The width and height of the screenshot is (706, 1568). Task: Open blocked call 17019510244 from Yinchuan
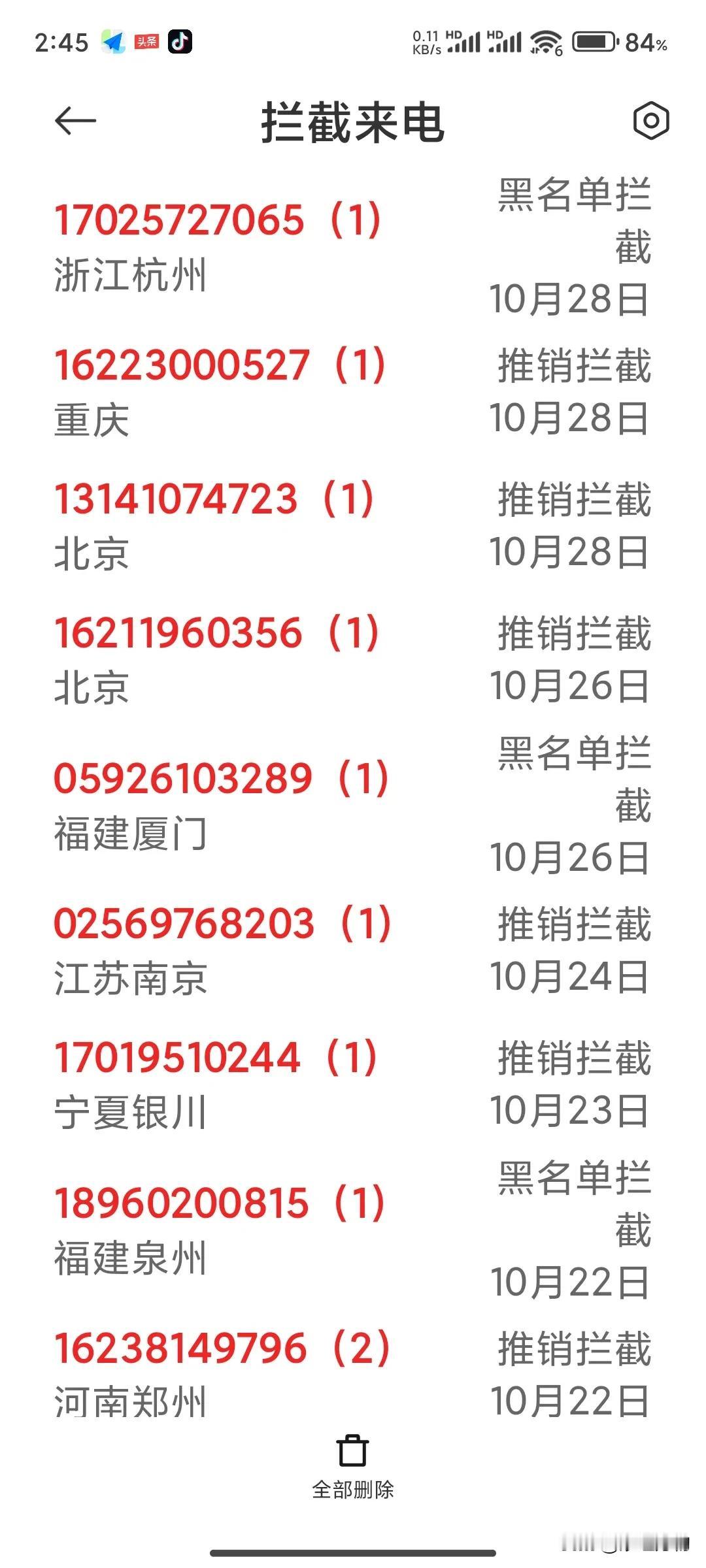click(353, 1084)
